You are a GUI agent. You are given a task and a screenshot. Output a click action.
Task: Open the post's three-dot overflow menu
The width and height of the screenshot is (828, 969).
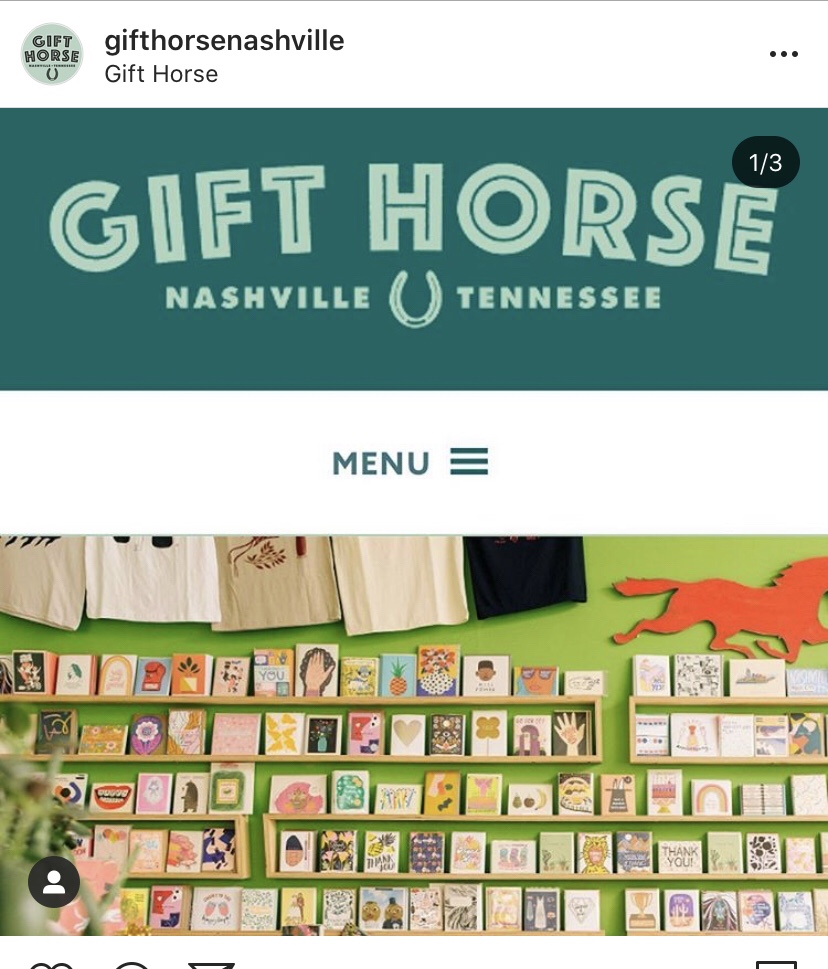coord(783,54)
